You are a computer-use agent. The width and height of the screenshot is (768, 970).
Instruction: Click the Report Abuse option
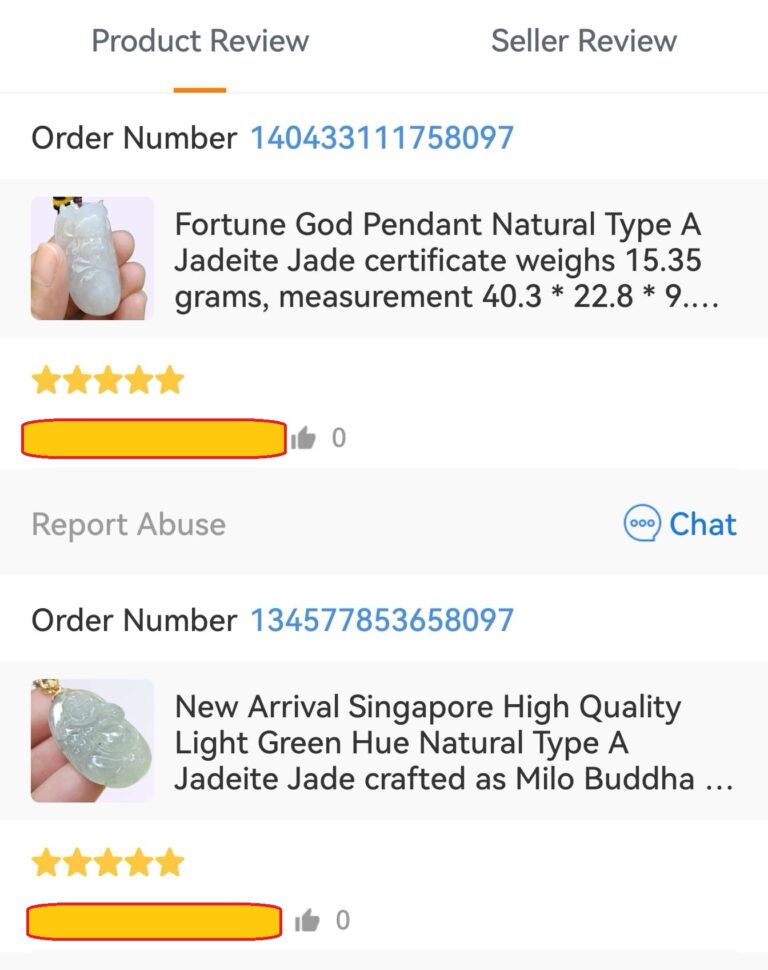click(128, 523)
